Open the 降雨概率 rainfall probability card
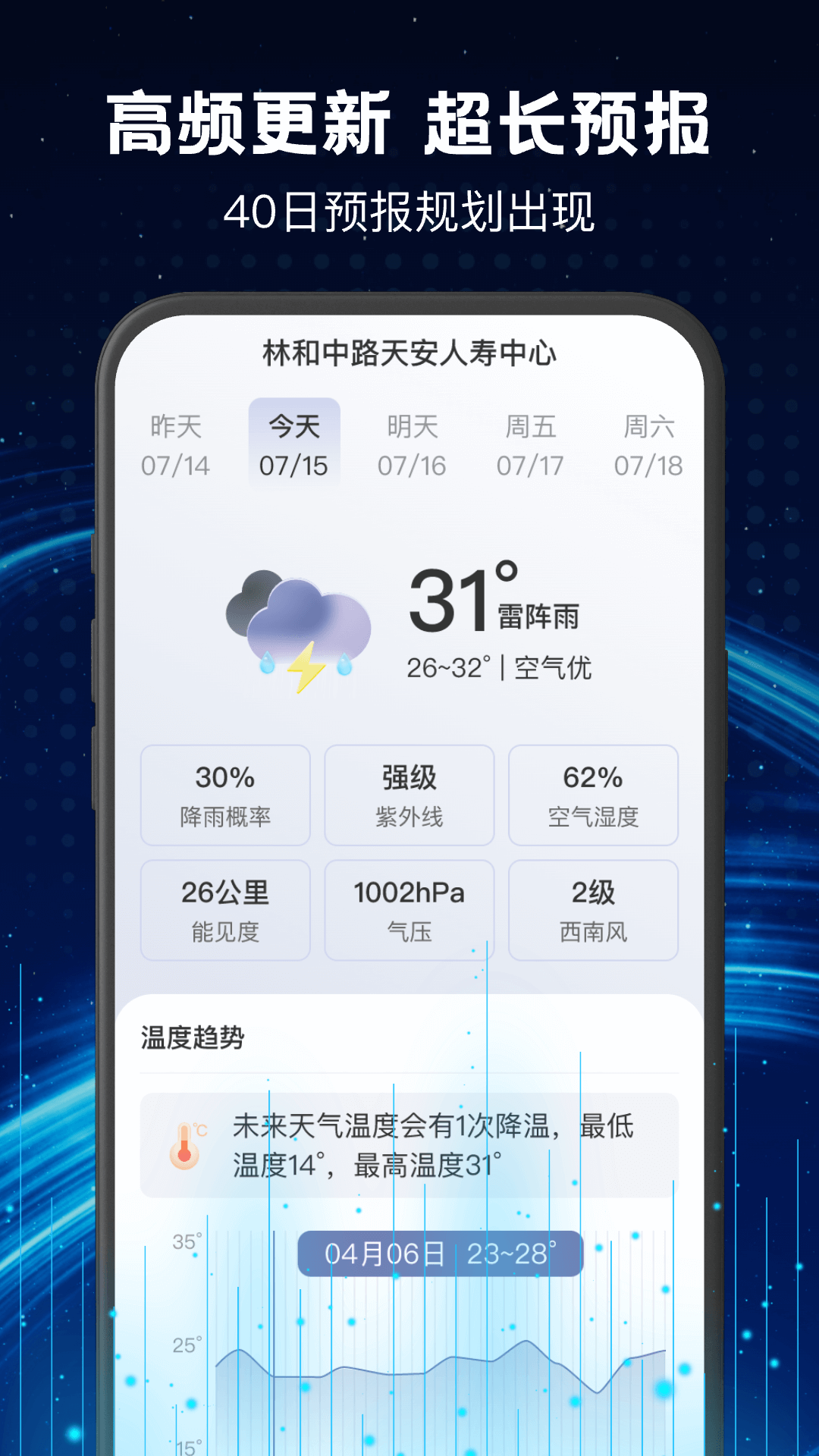819x1456 pixels. tap(225, 795)
